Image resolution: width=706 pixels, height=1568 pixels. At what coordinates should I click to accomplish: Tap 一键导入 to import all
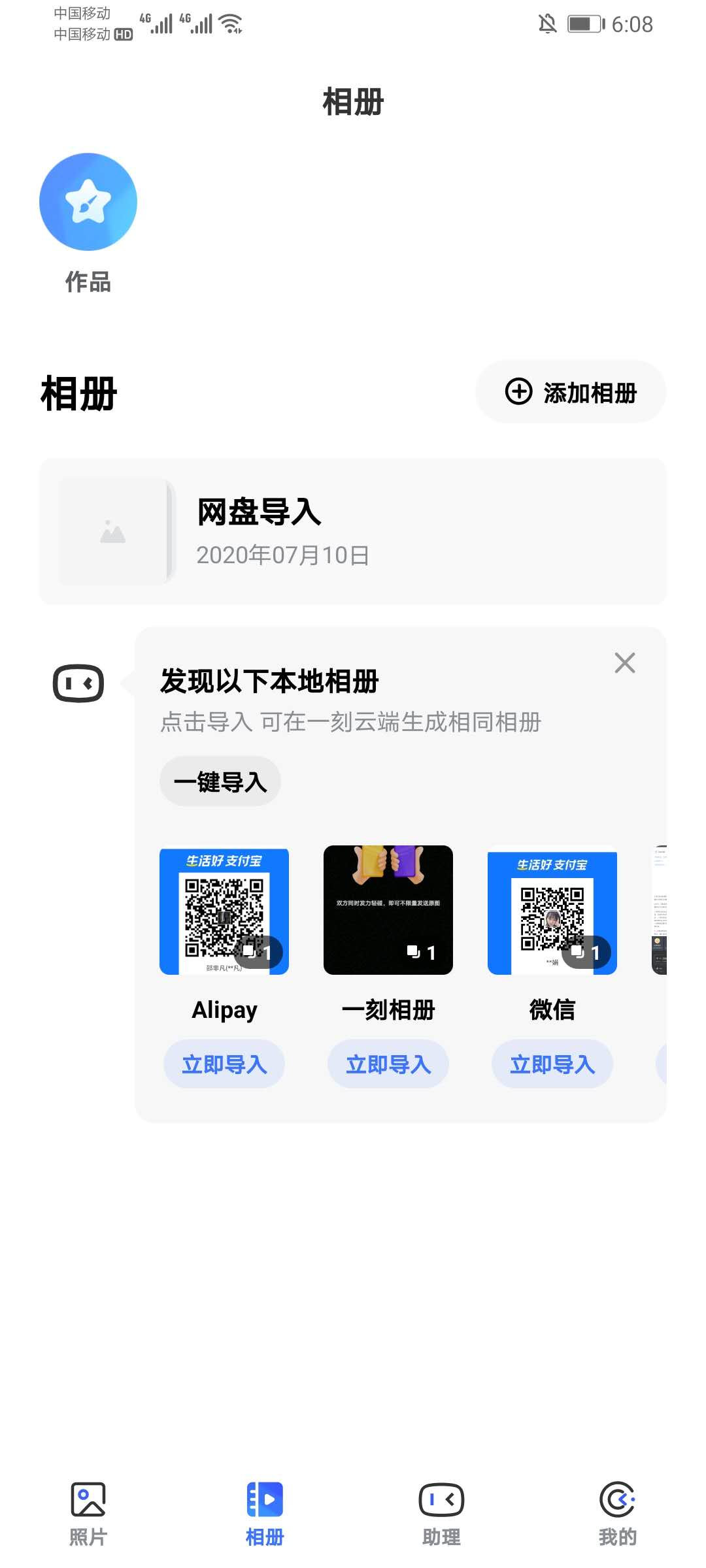220,781
